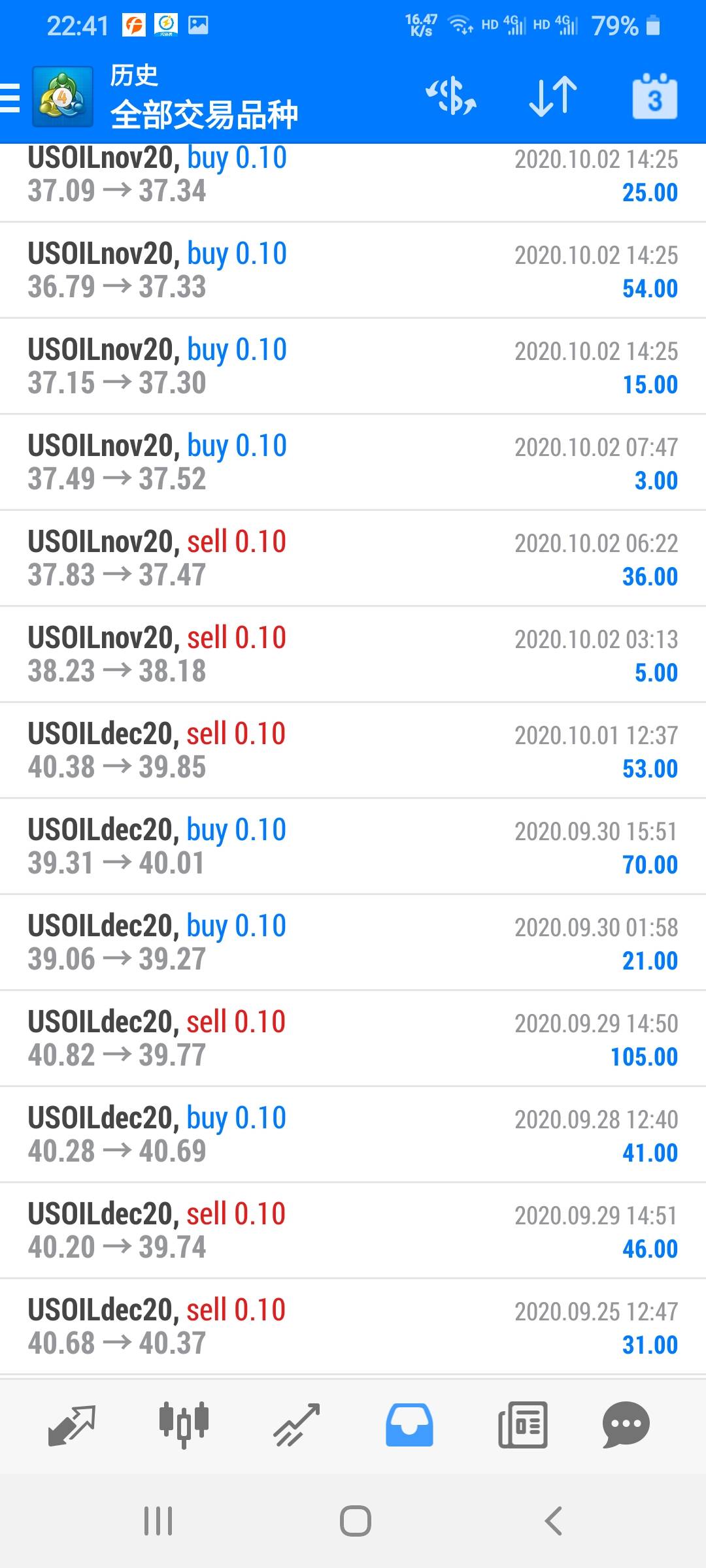Open the hamburger side menu
This screenshot has height=1568, width=706.
pos(10,98)
